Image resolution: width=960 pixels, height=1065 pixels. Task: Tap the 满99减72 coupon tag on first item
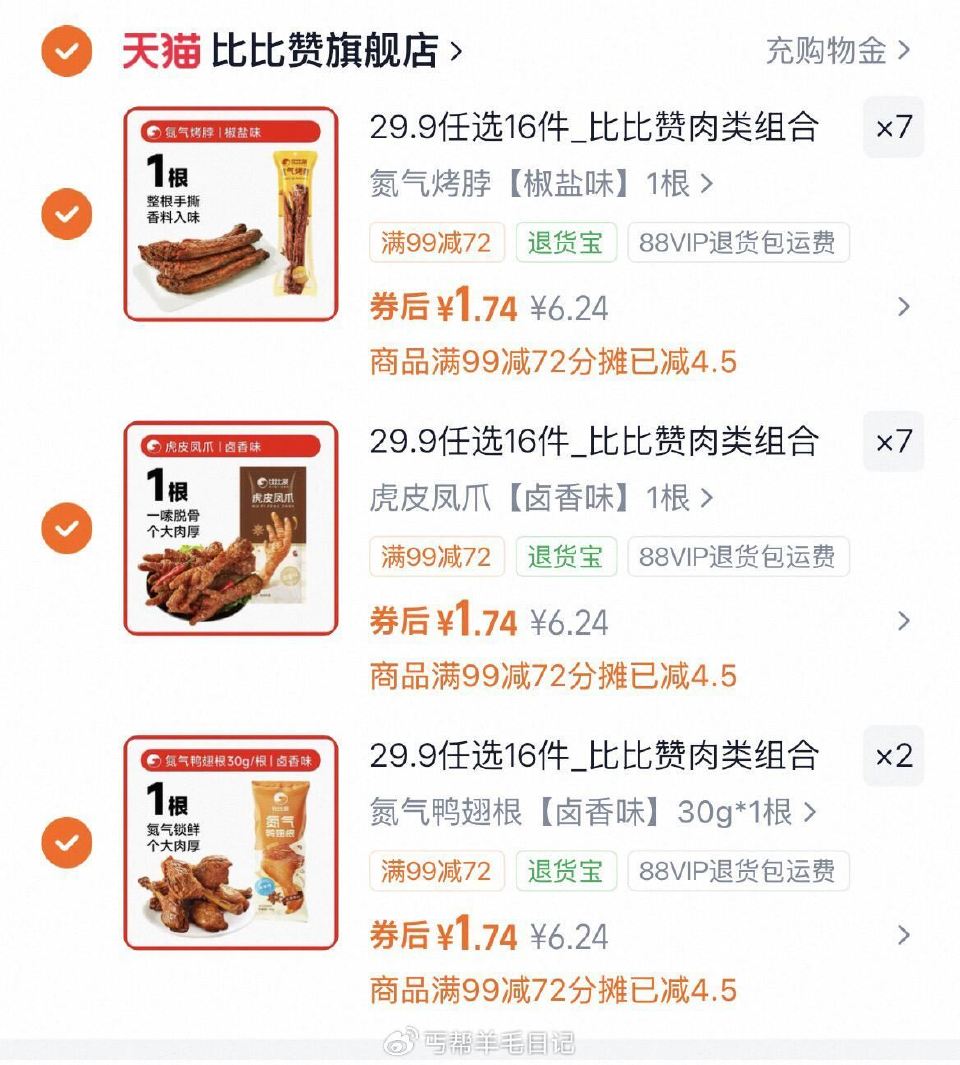437,243
